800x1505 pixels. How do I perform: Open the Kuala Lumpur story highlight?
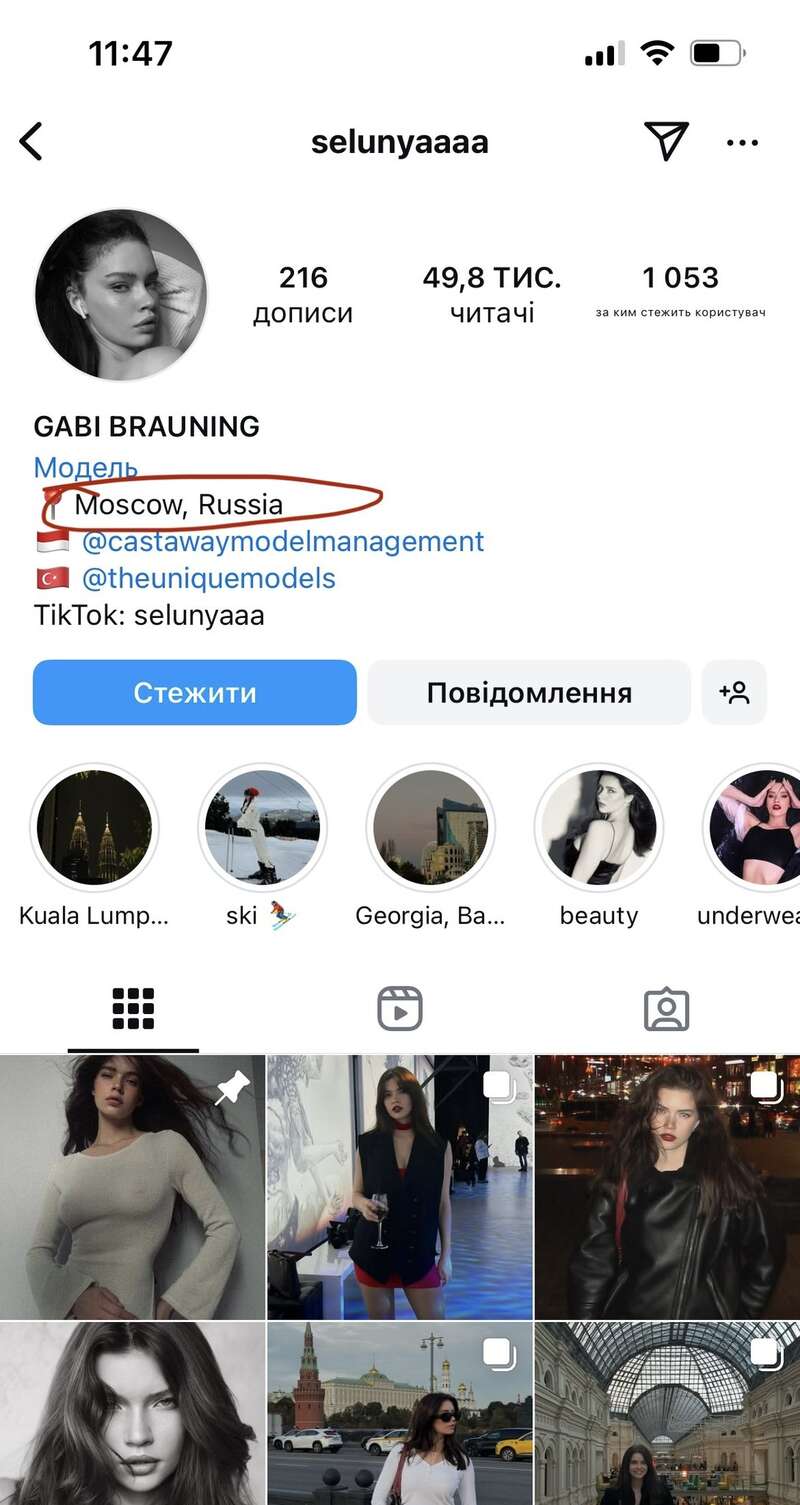tap(94, 828)
